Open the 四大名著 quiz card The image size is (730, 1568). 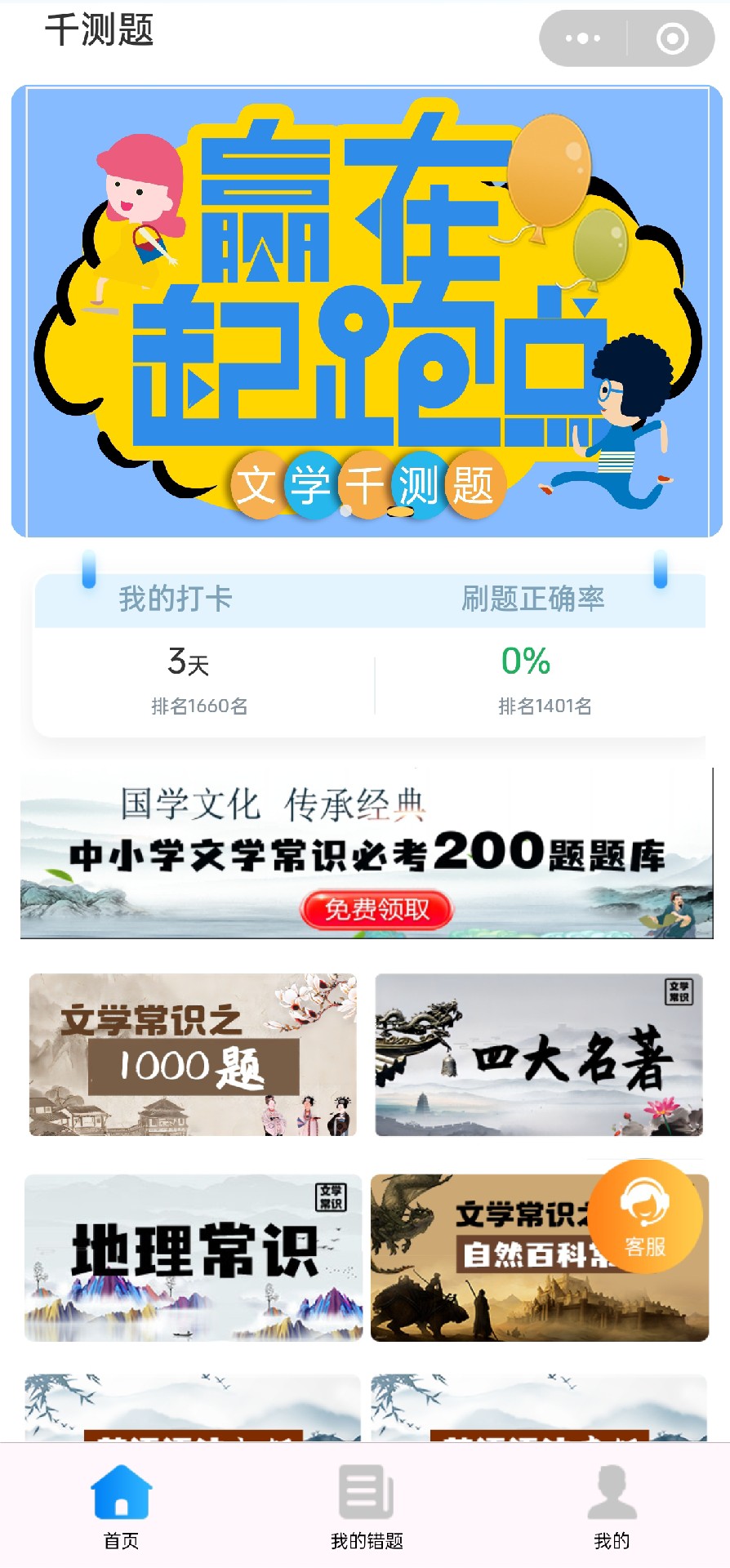coord(539,1054)
